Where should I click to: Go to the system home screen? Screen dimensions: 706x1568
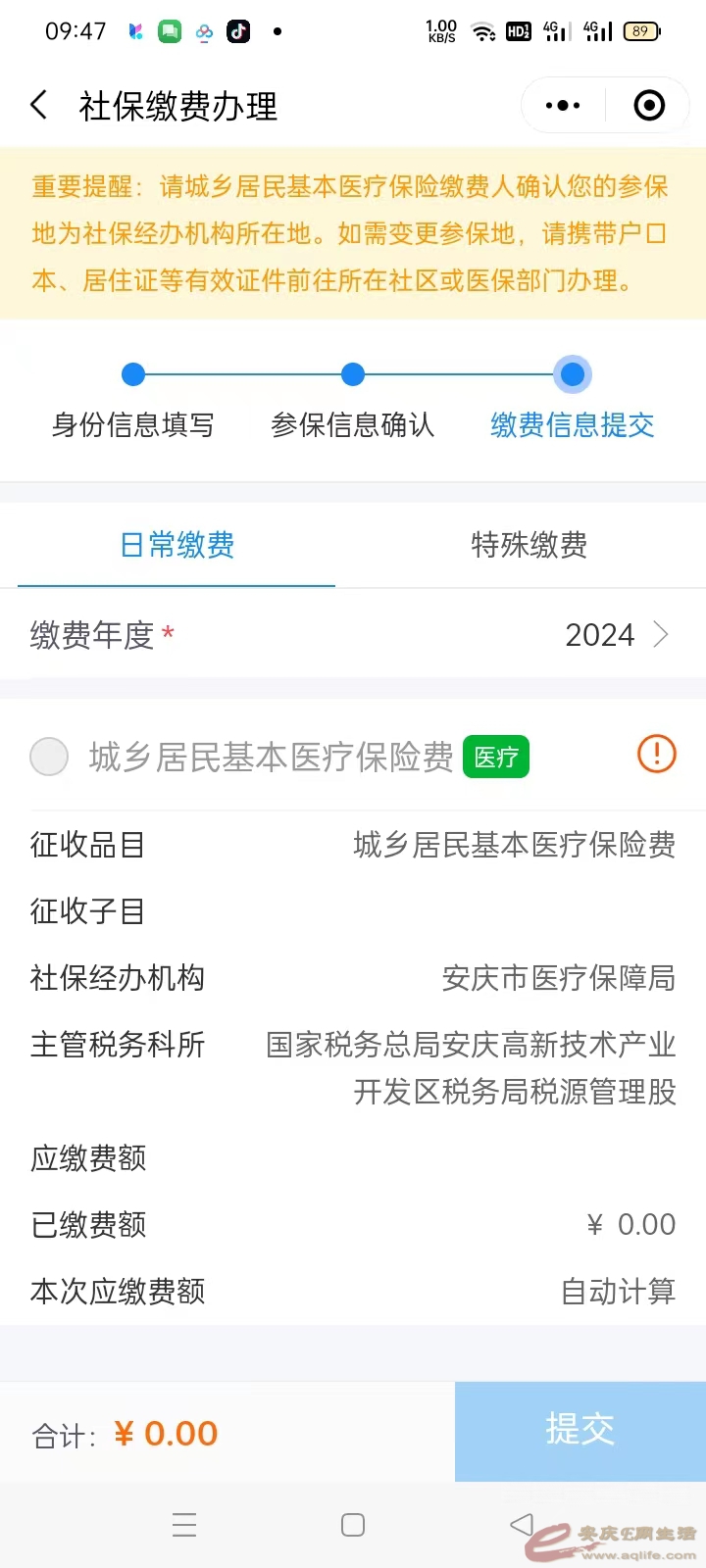pyautogui.click(x=353, y=1525)
